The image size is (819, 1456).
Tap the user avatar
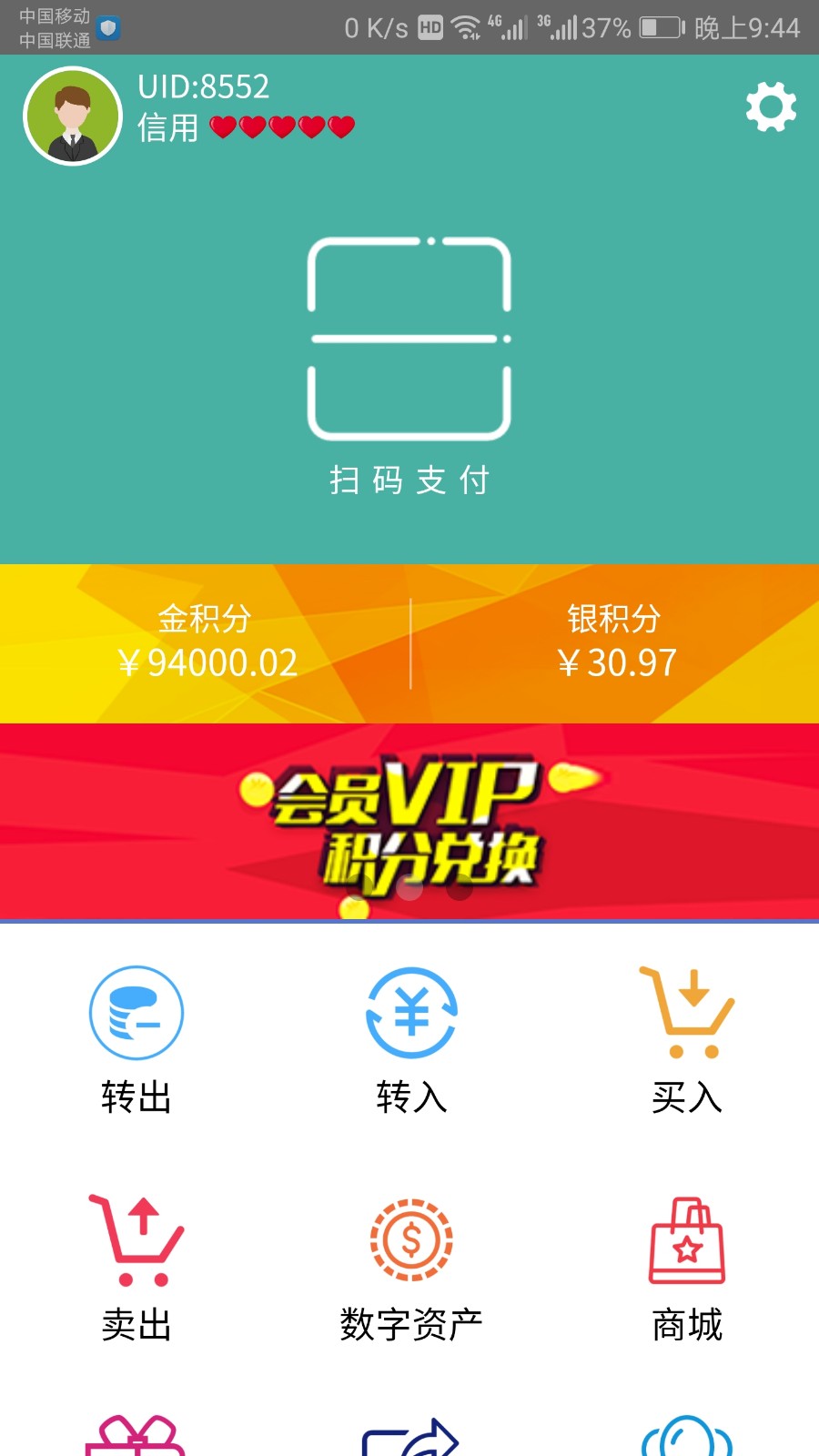73,116
